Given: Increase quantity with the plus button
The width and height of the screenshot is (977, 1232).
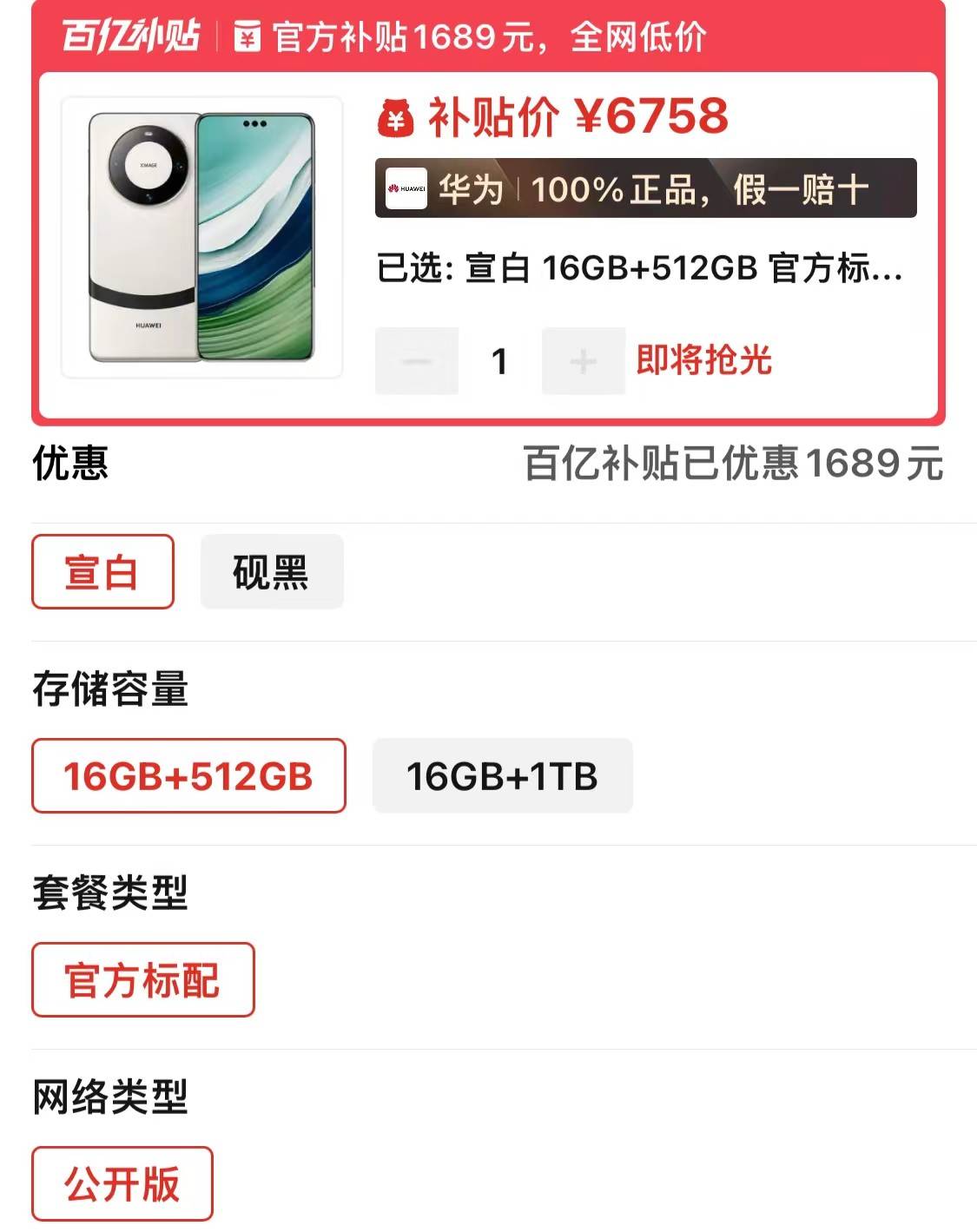Looking at the screenshot, I should tap(583, 361).
